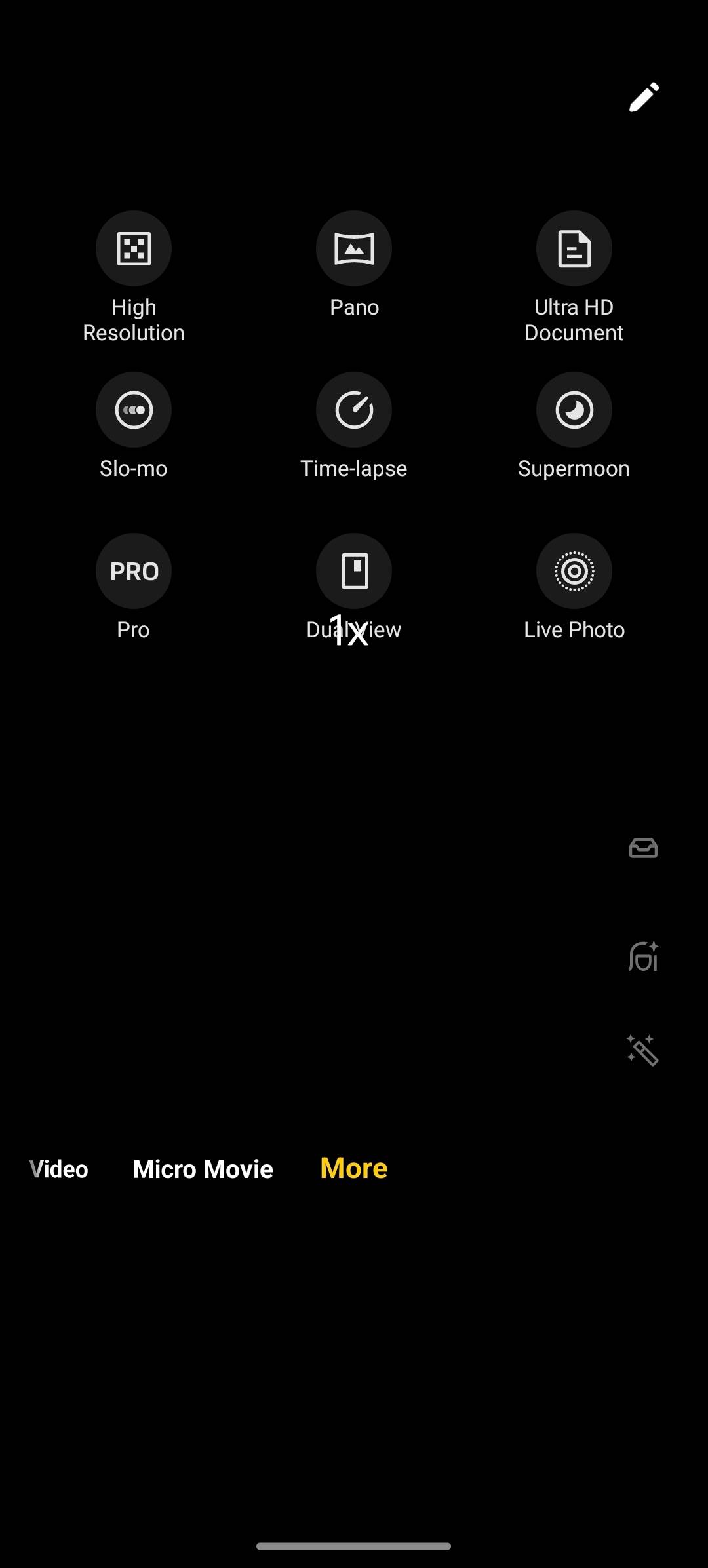Open High Resolution mode
Screen dimensions: 708x1568
[x=134, y=248]
